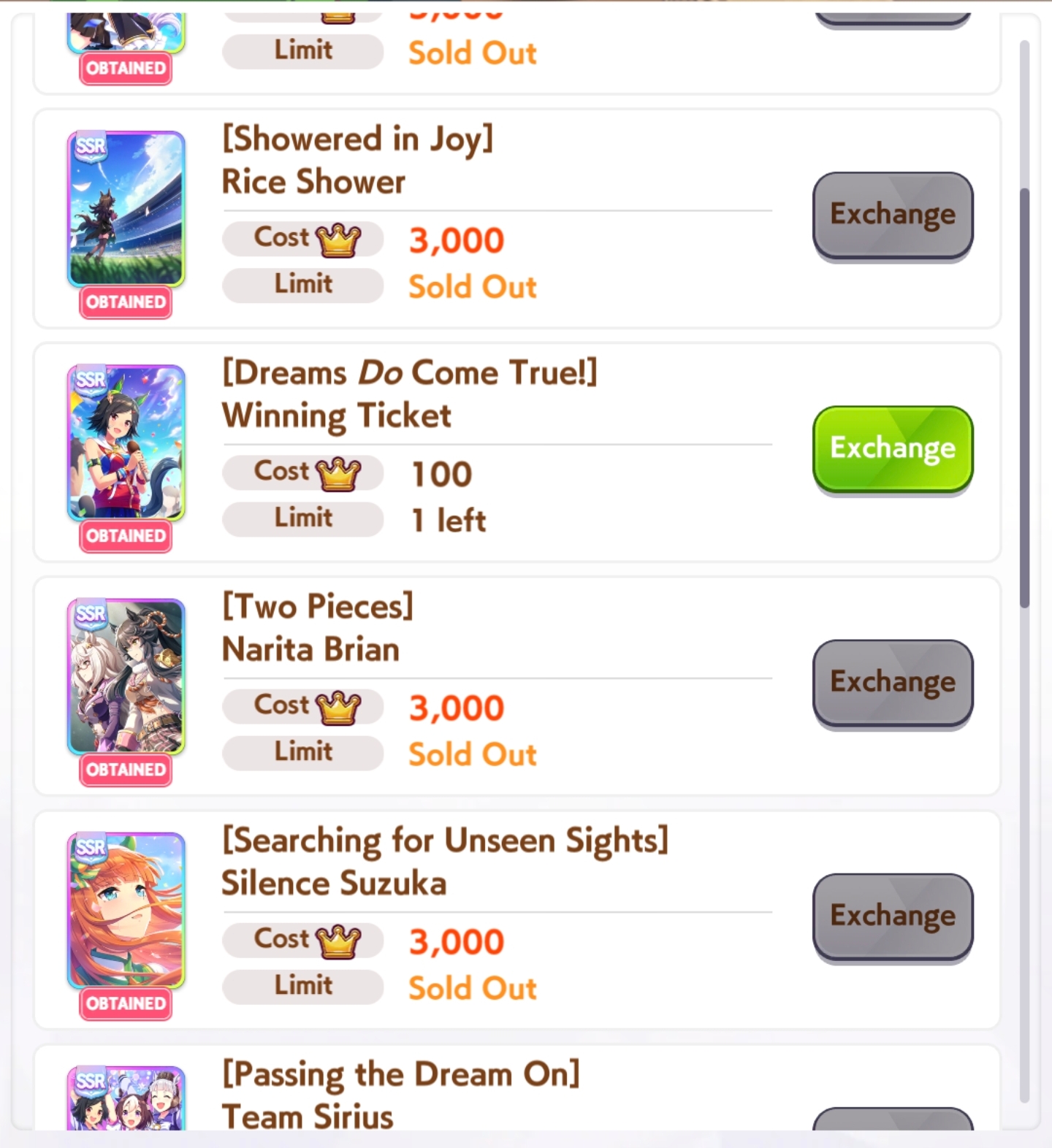The image size is (1052, 1148).
Task: View the Silence Suzuka card thumbnail
Action: pos(126,910)
